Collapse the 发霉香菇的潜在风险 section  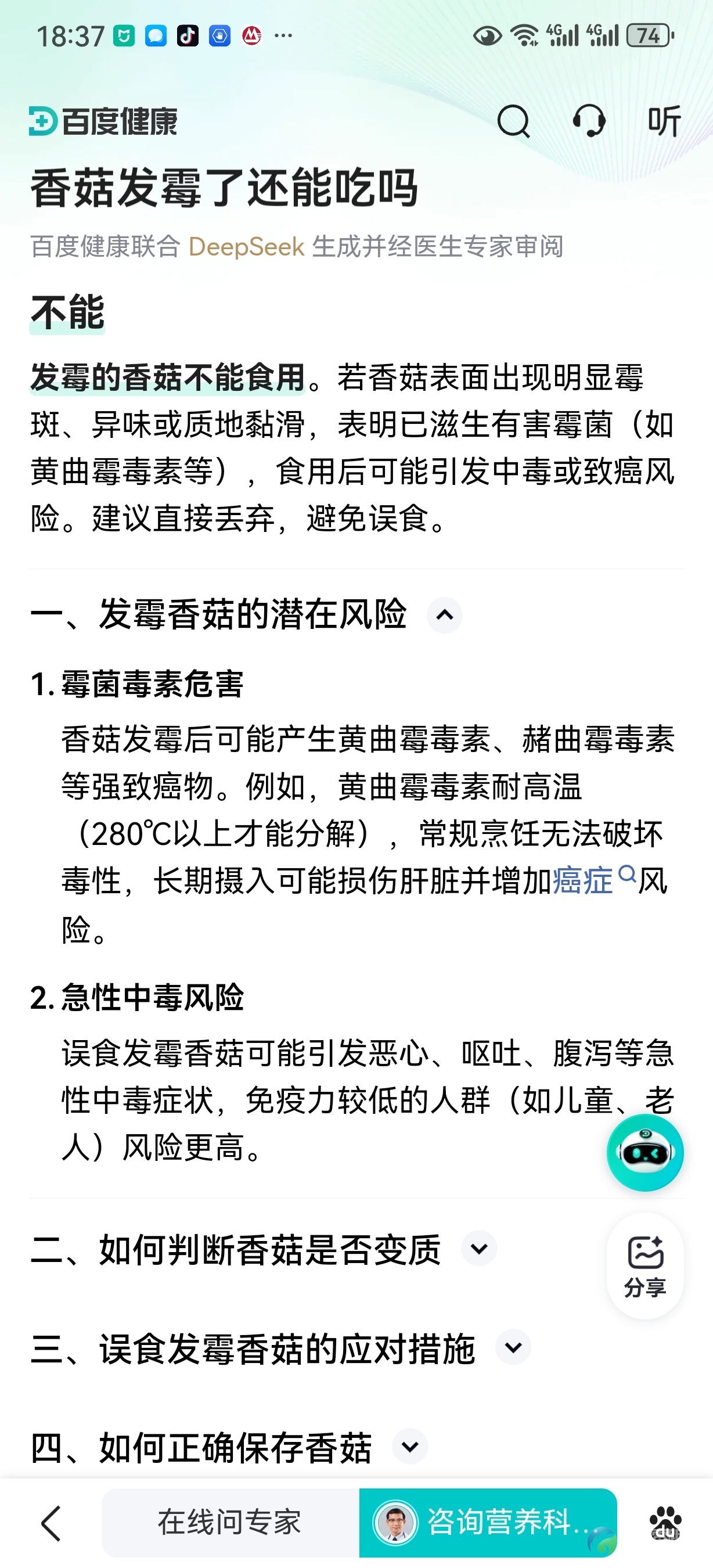coord(445,615)
